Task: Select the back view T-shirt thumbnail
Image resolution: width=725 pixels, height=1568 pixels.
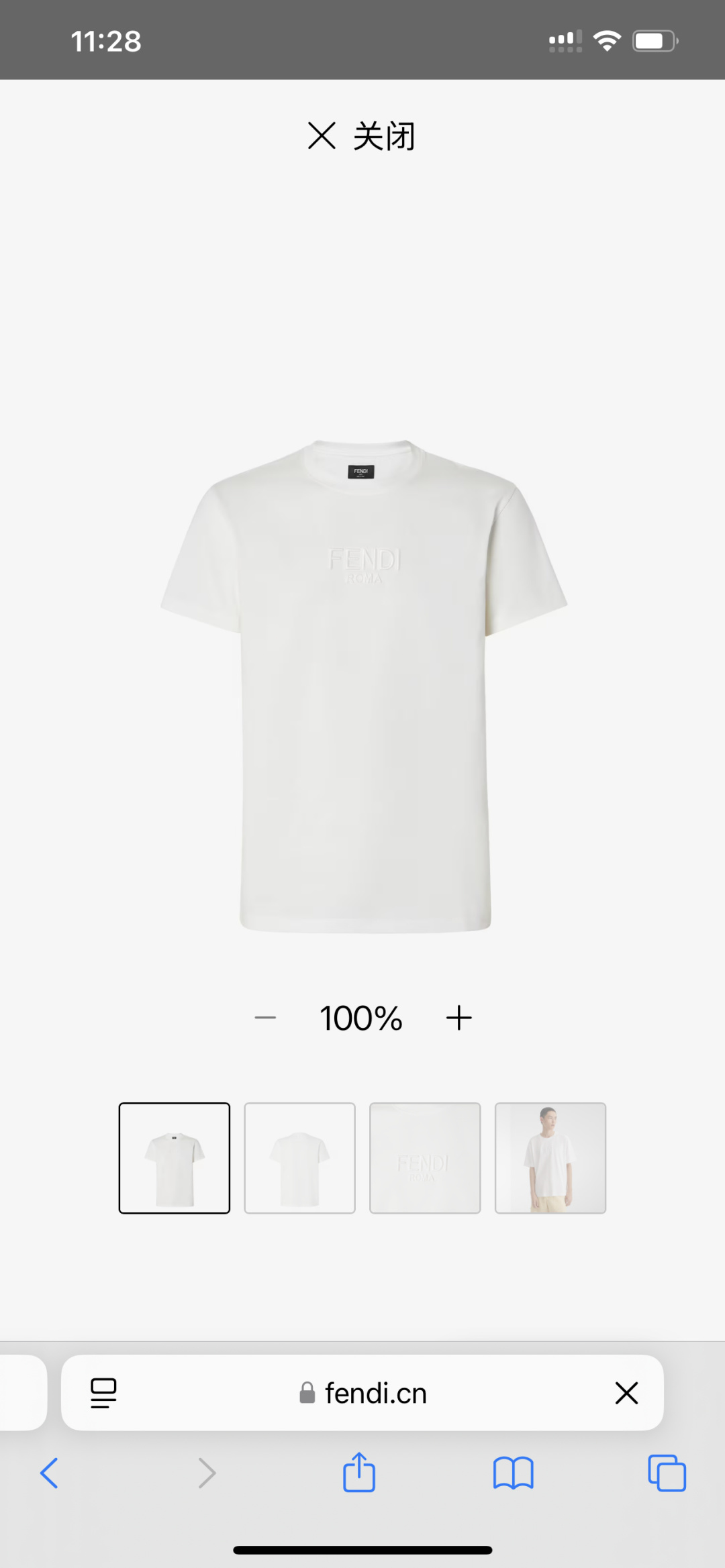Action: coord(299,1158)
